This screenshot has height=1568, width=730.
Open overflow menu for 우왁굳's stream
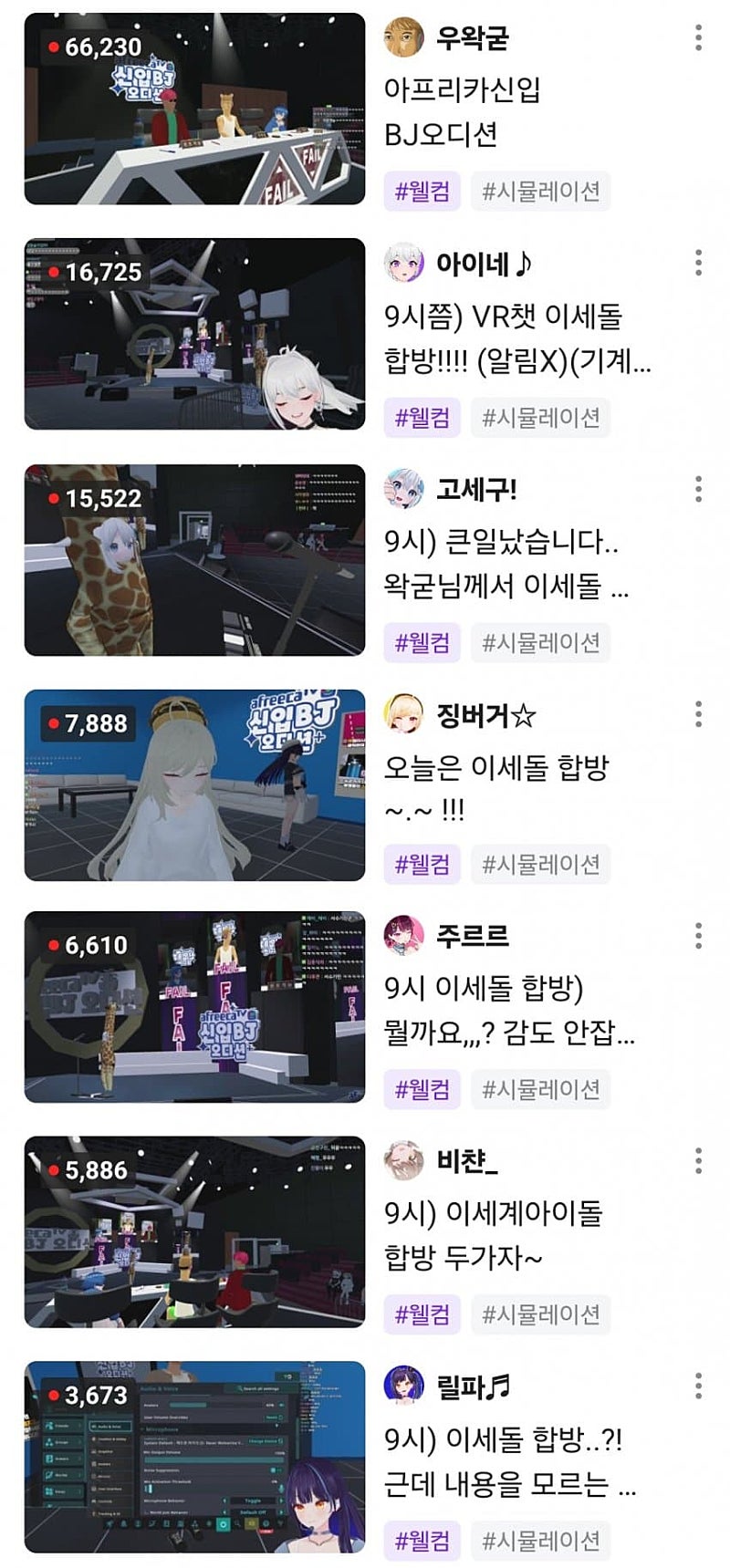tap(698, 37)
